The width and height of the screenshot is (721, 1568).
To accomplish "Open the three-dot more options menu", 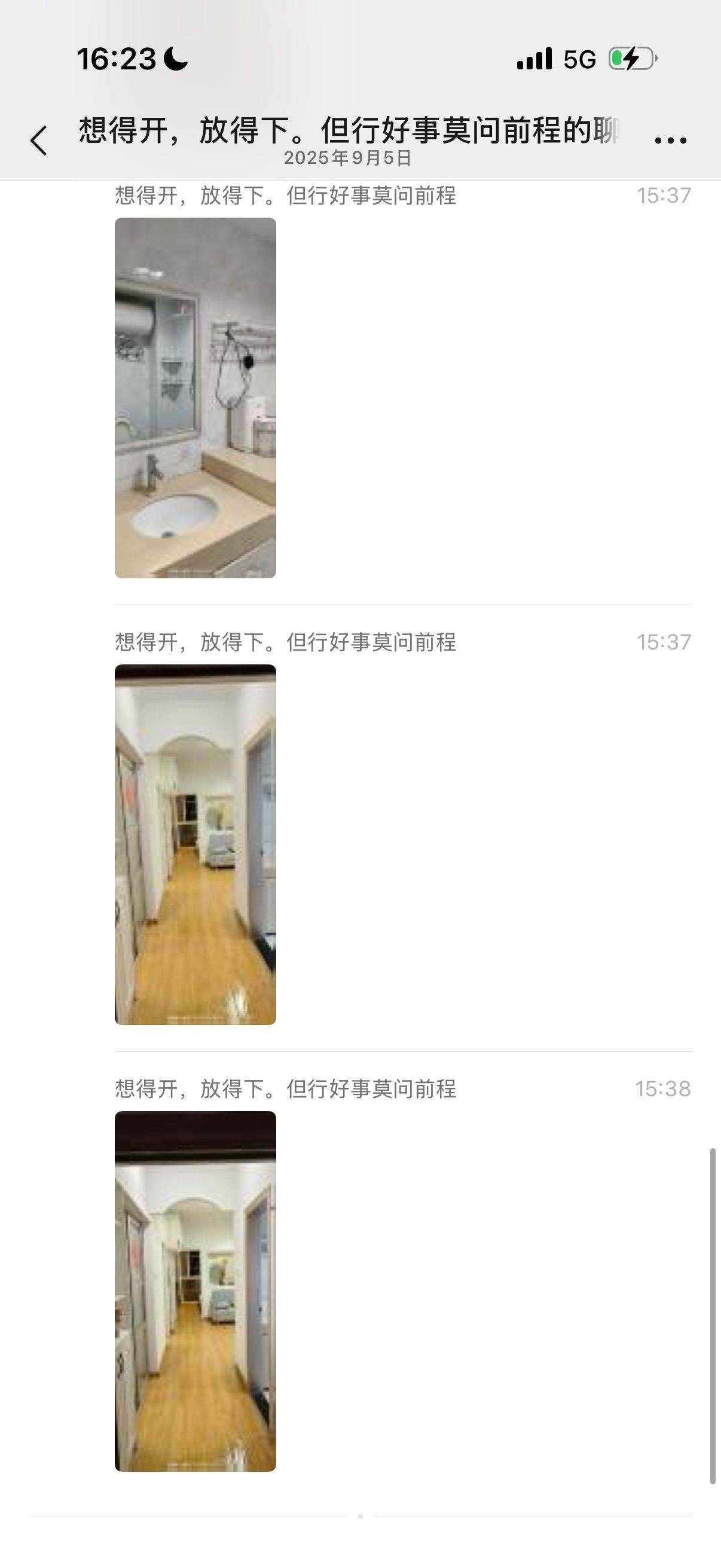I will coord(670,141).
